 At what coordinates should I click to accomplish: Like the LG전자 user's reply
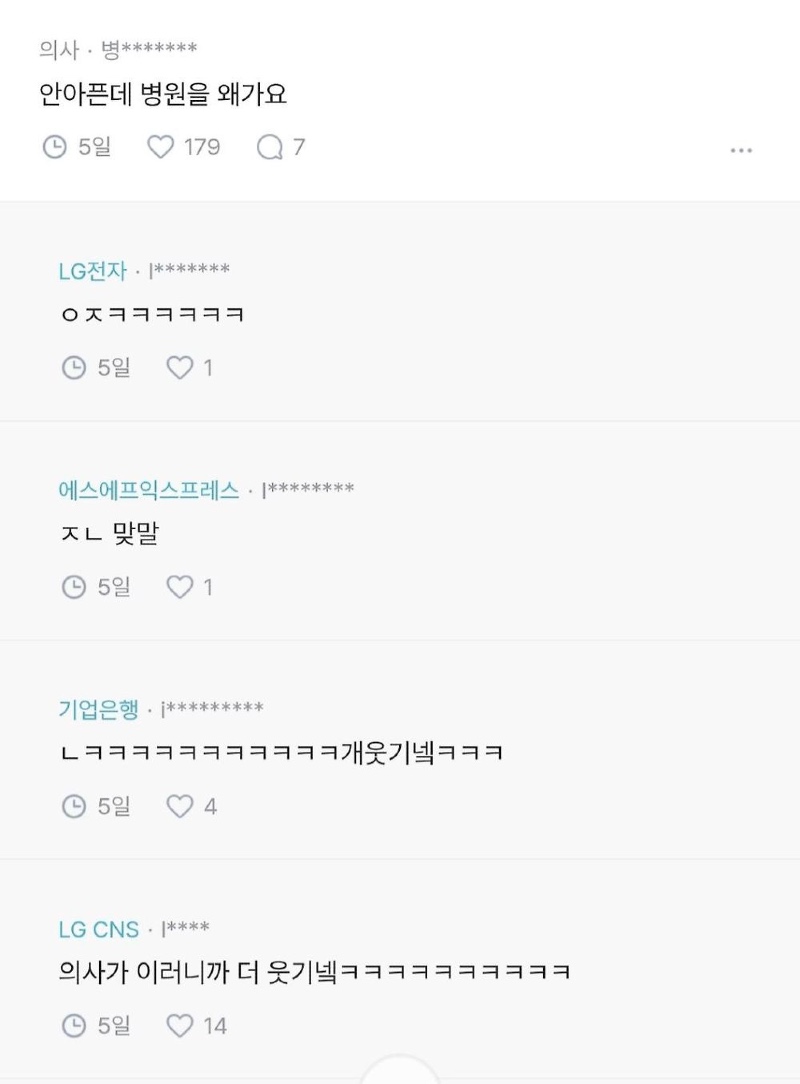tap(179, 368)
